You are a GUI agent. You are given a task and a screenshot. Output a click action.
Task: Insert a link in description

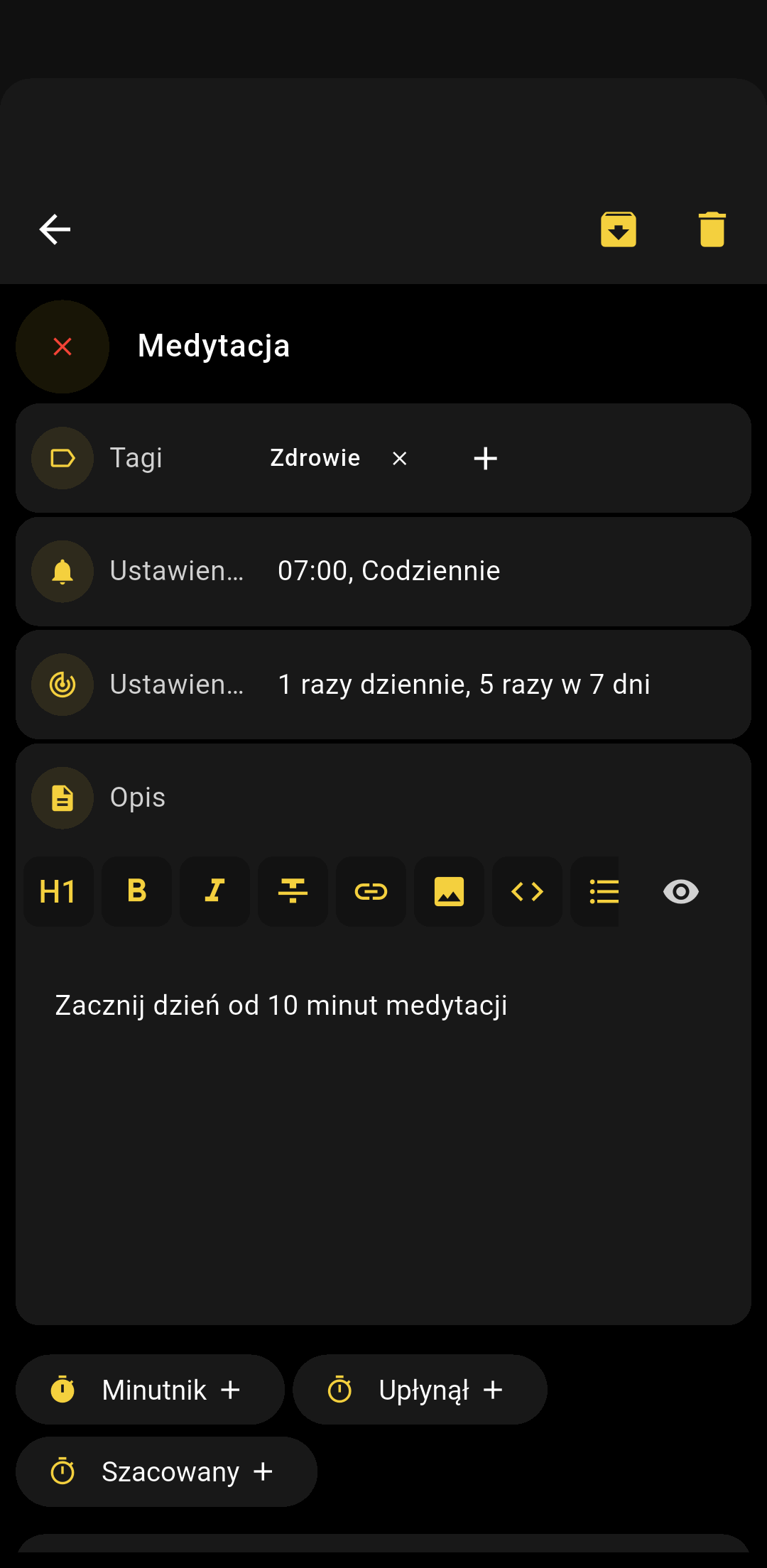click(x=371, y=891)
